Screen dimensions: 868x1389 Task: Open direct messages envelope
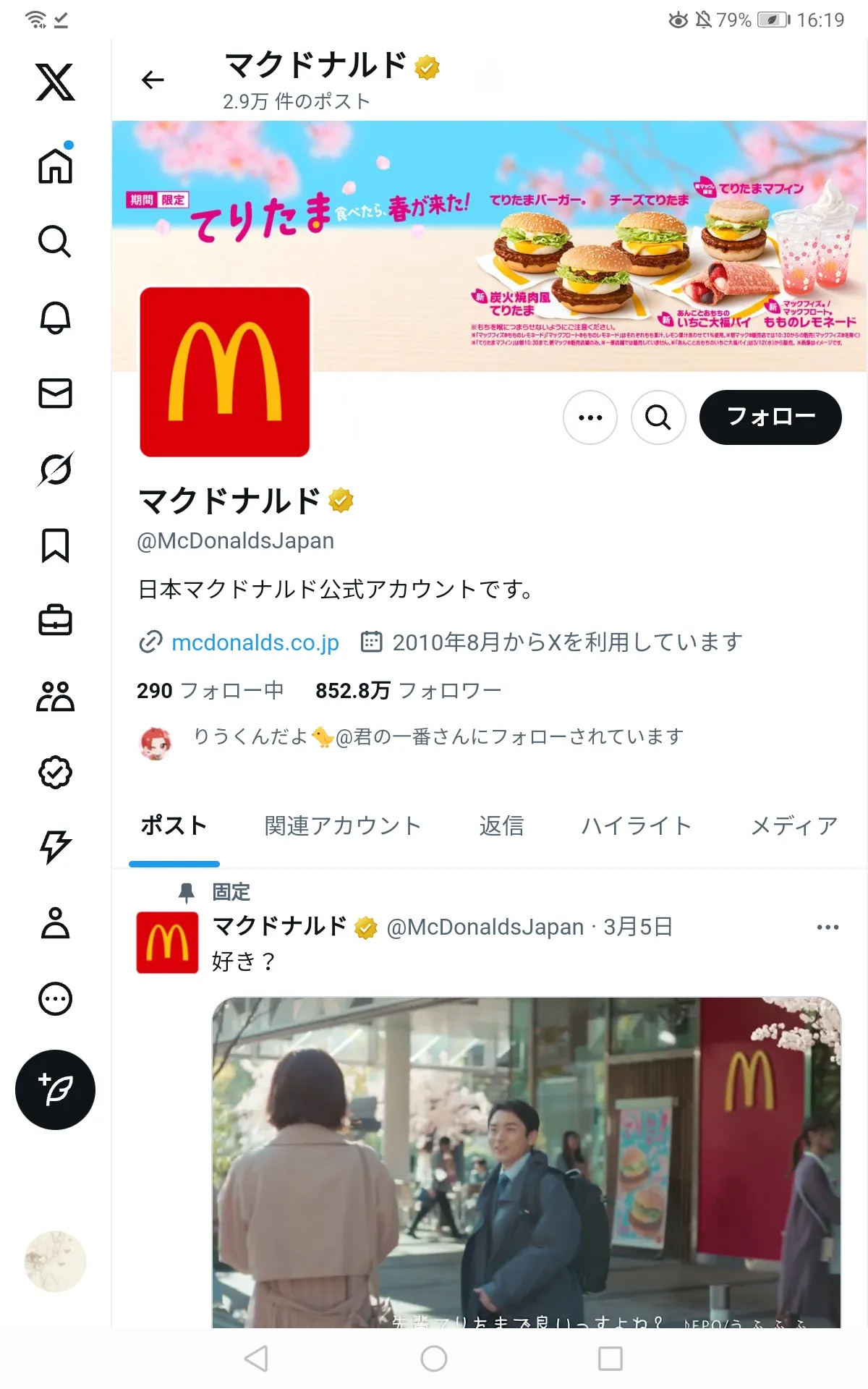tap(55, 393)
